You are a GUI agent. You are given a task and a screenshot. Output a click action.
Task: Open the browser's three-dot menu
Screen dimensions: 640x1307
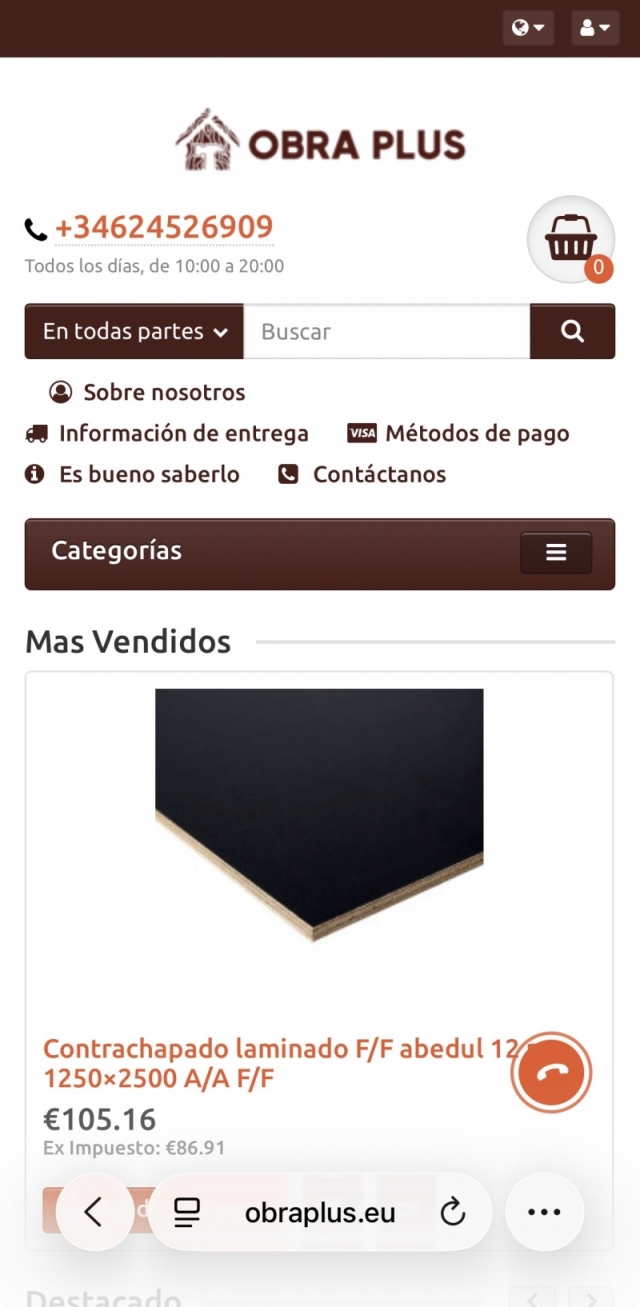544,1213
